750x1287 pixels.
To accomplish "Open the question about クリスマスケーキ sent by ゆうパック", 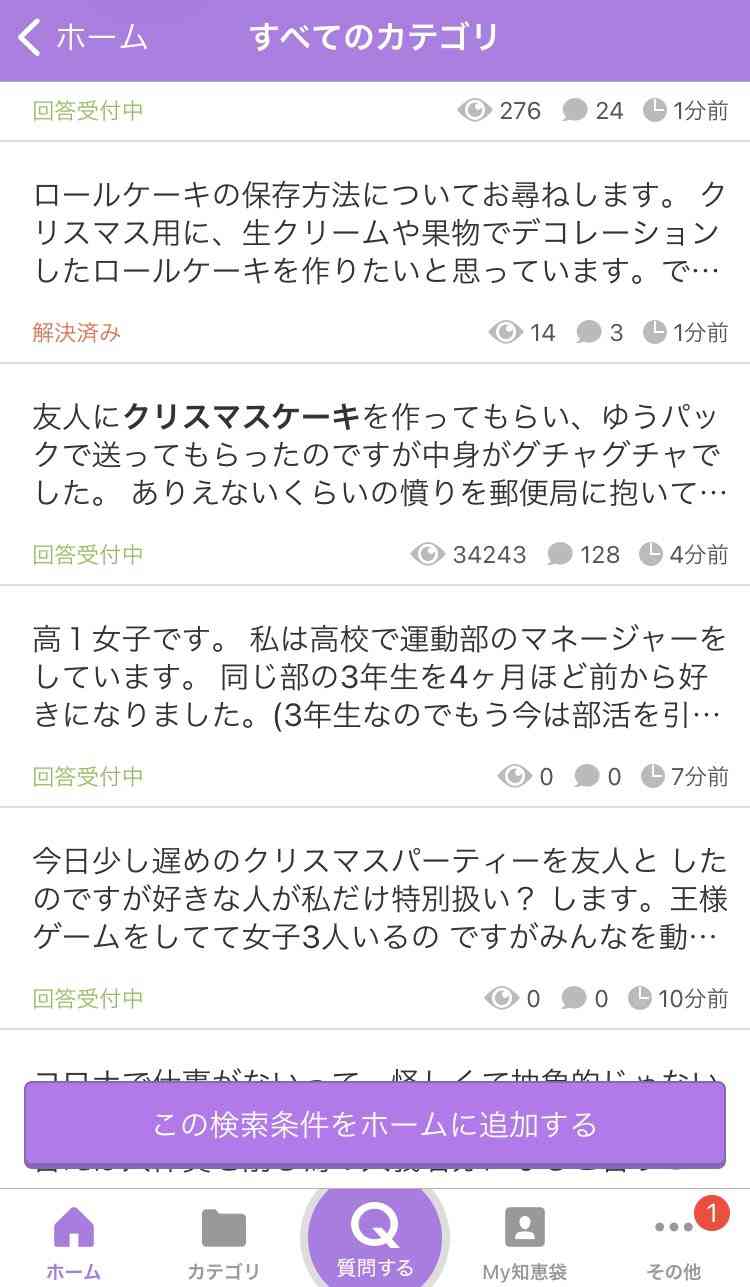I will pyautogui.click(x=375, y=475).
